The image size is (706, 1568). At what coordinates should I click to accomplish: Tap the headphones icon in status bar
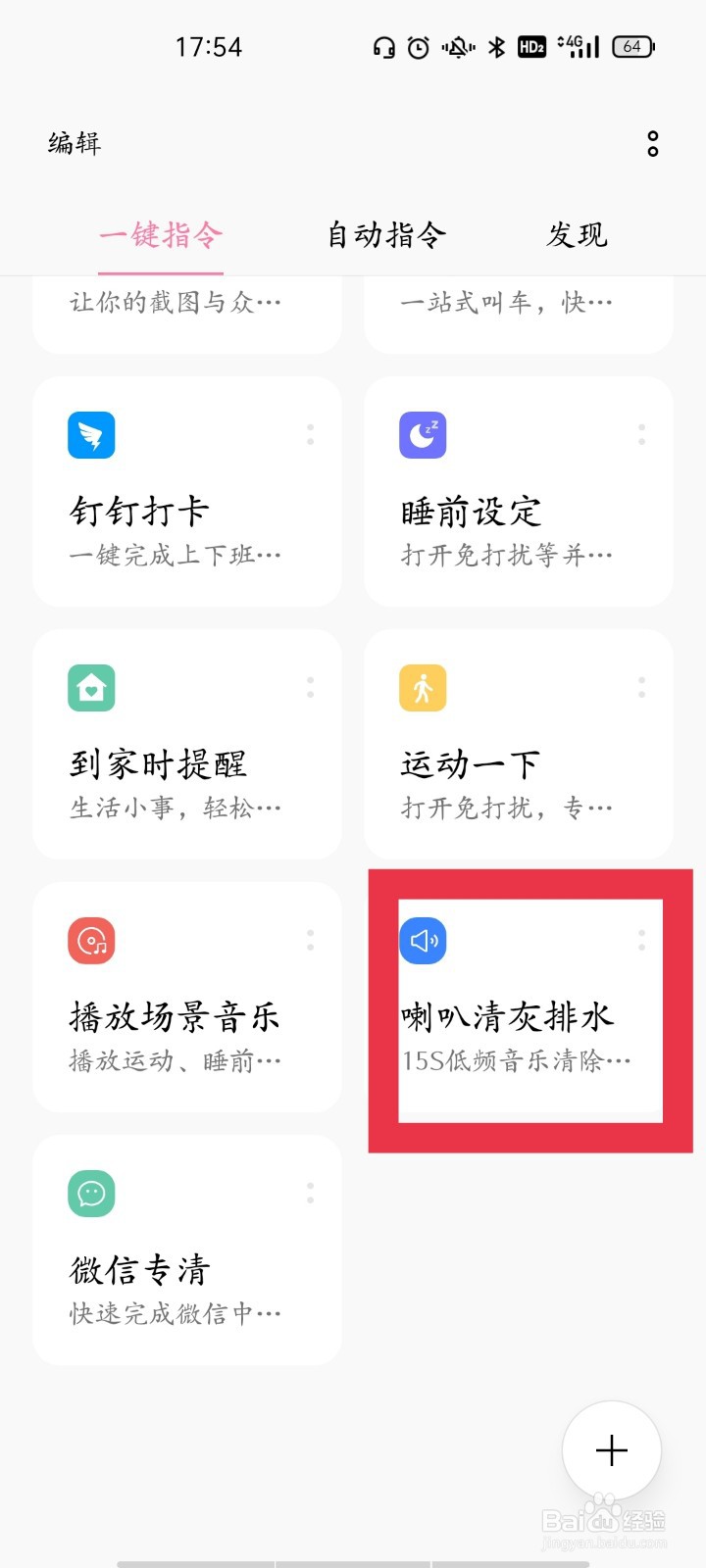pyautogui.click(x=383, y=46)
